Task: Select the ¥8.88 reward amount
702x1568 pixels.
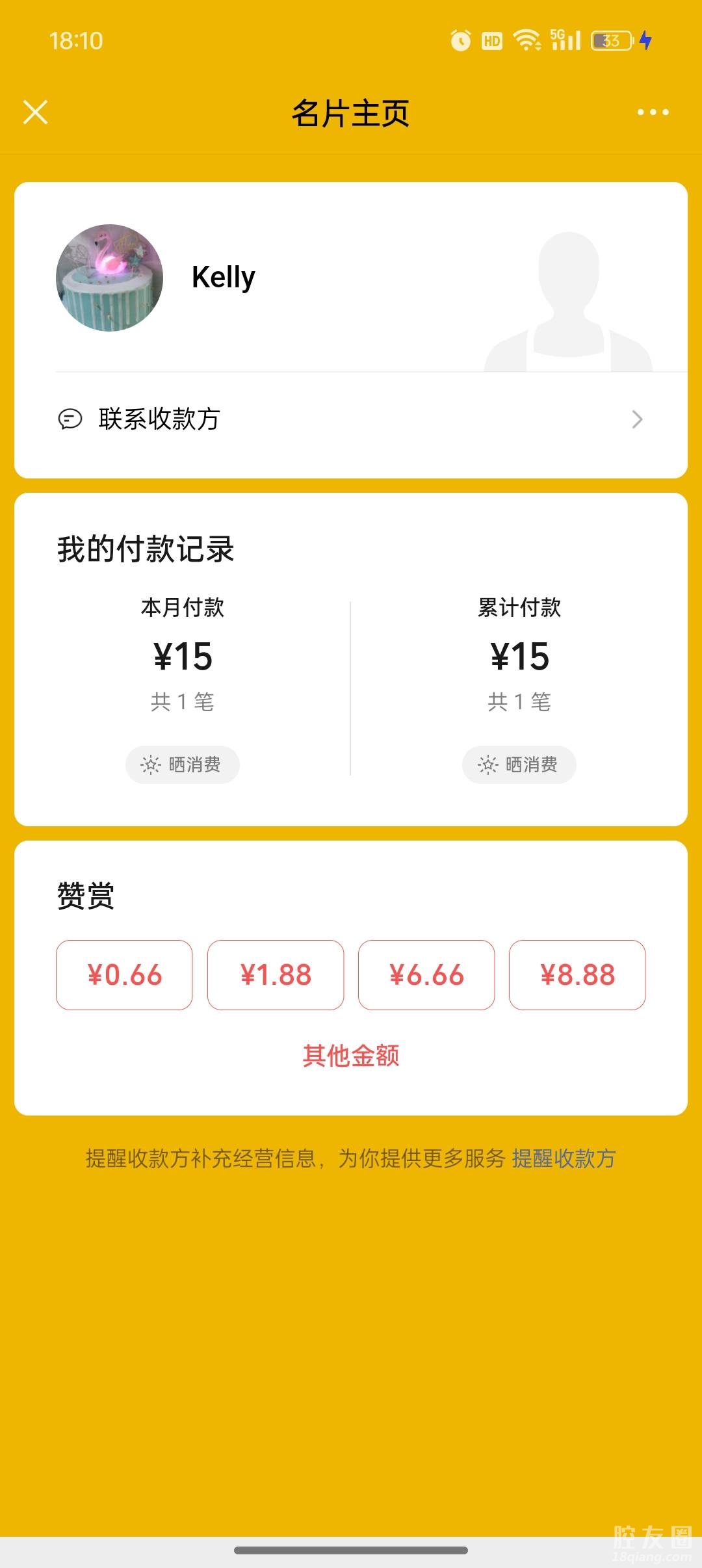Action: point(577,975)
